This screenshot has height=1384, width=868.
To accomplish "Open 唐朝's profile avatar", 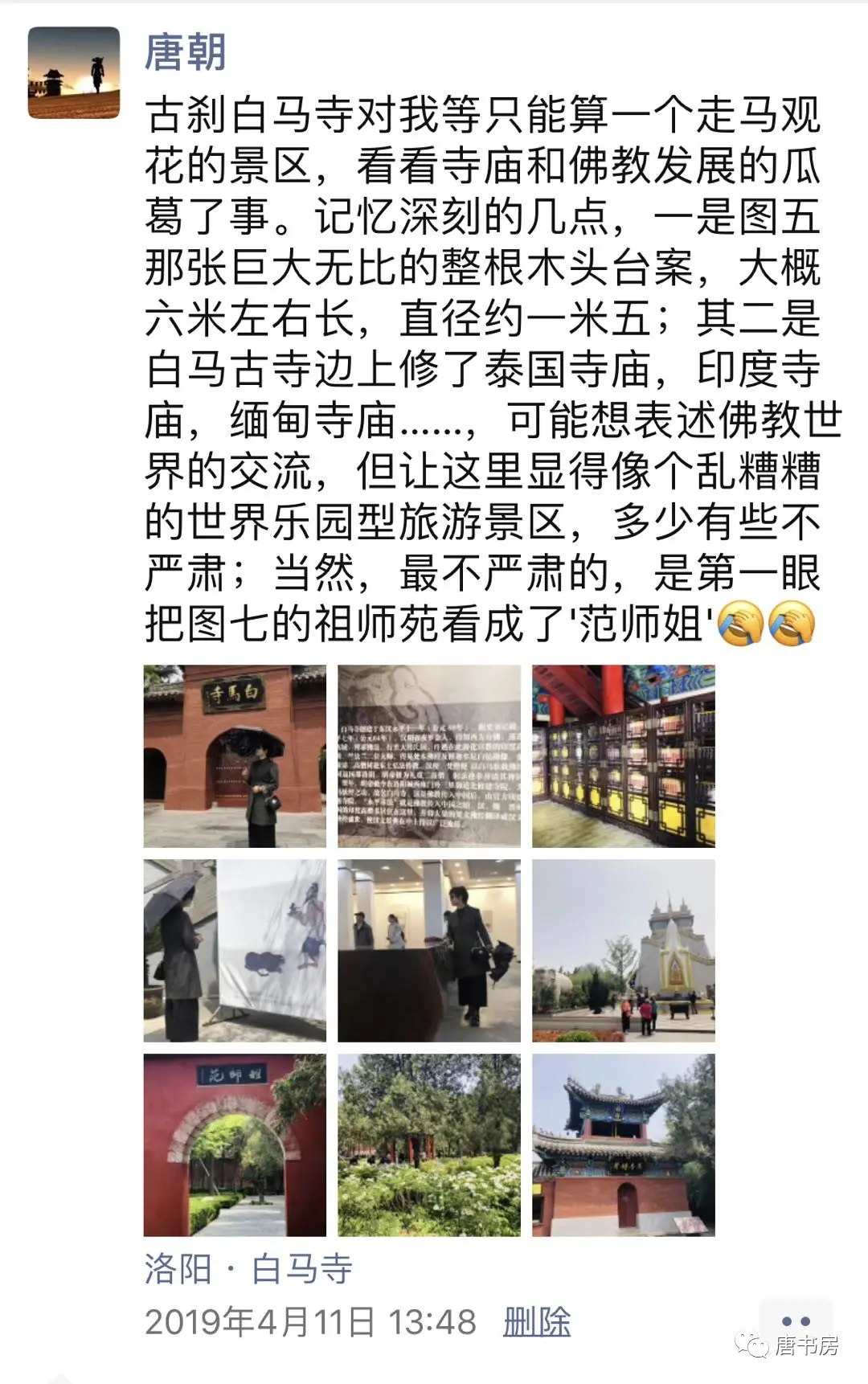I will (x=74, y=72).
